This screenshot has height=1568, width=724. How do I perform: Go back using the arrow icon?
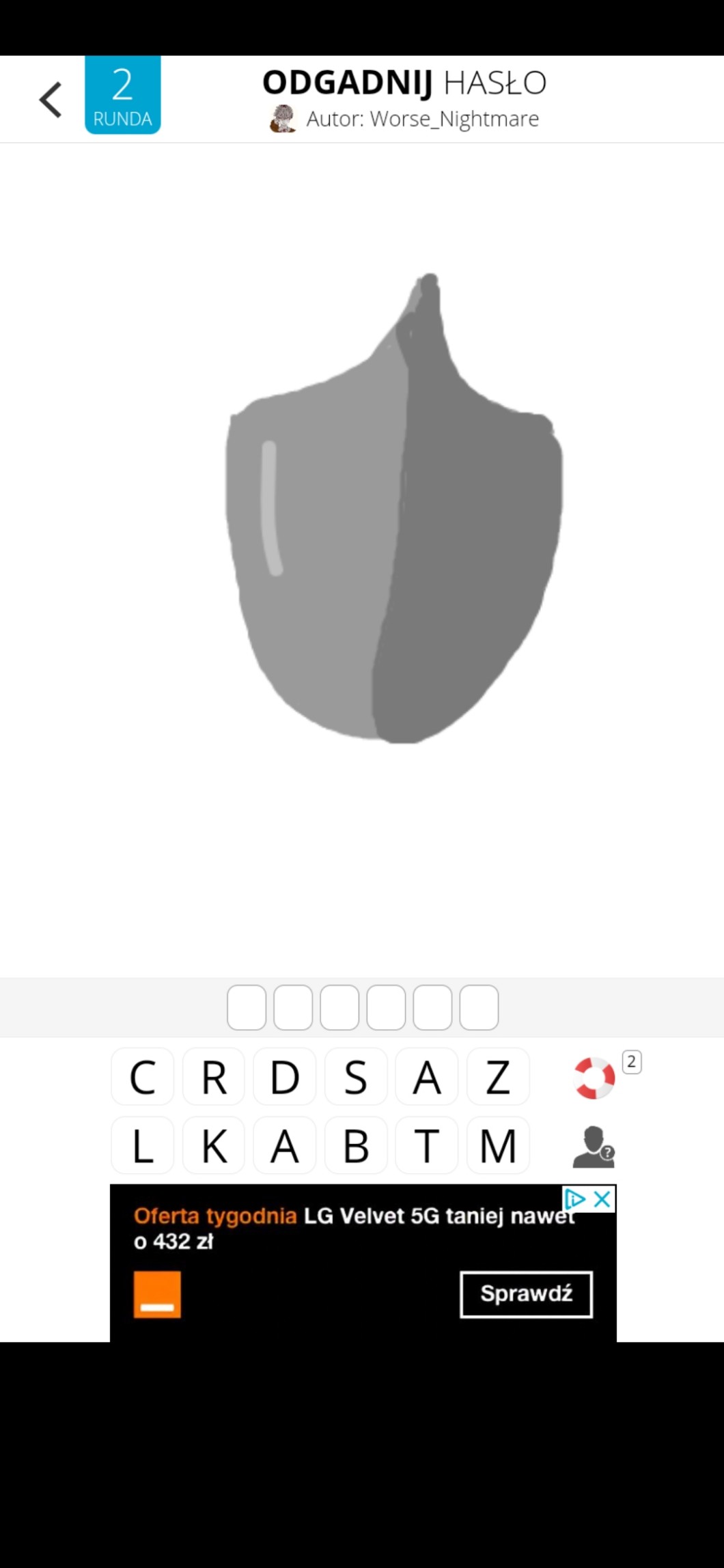pos(51,100)
